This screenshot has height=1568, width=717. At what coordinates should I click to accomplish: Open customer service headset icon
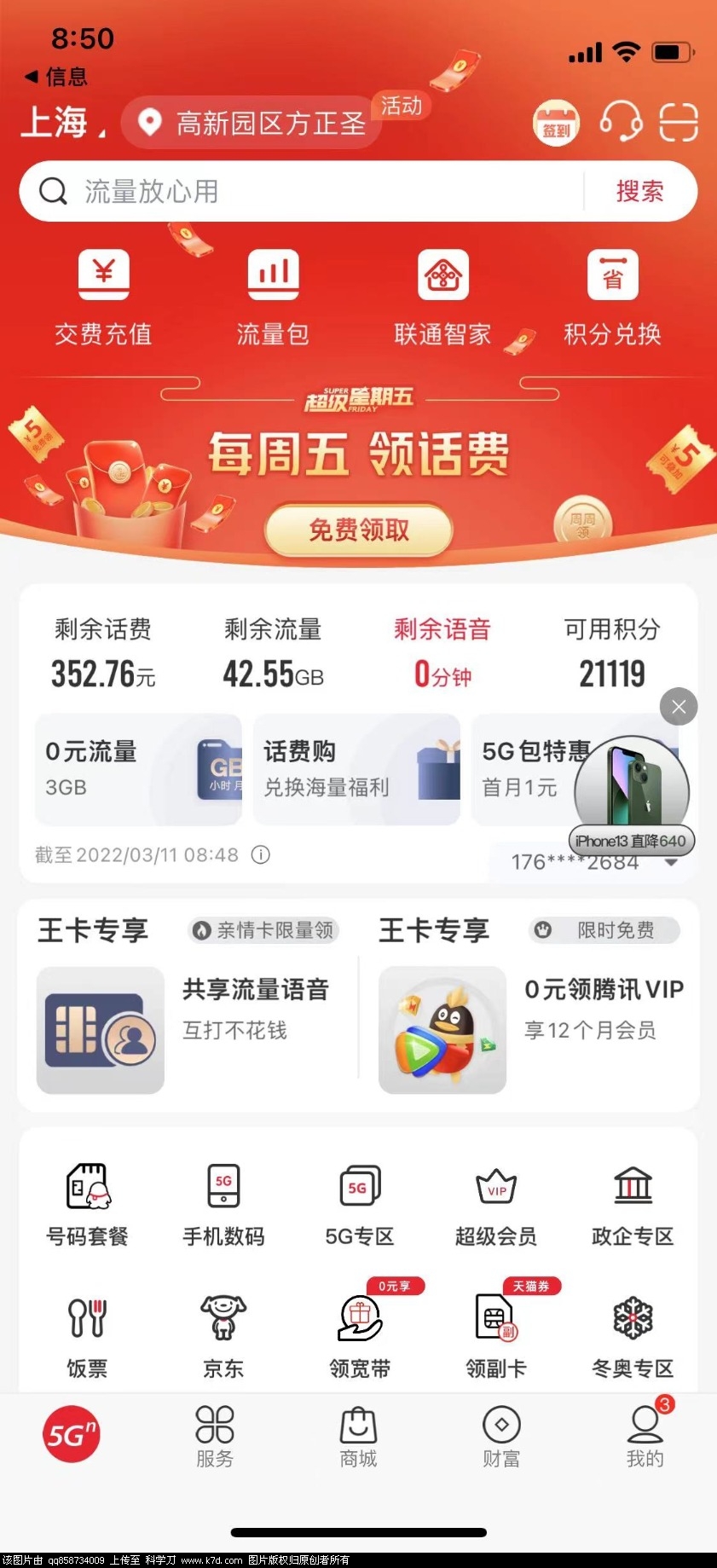tap(621, 122)
